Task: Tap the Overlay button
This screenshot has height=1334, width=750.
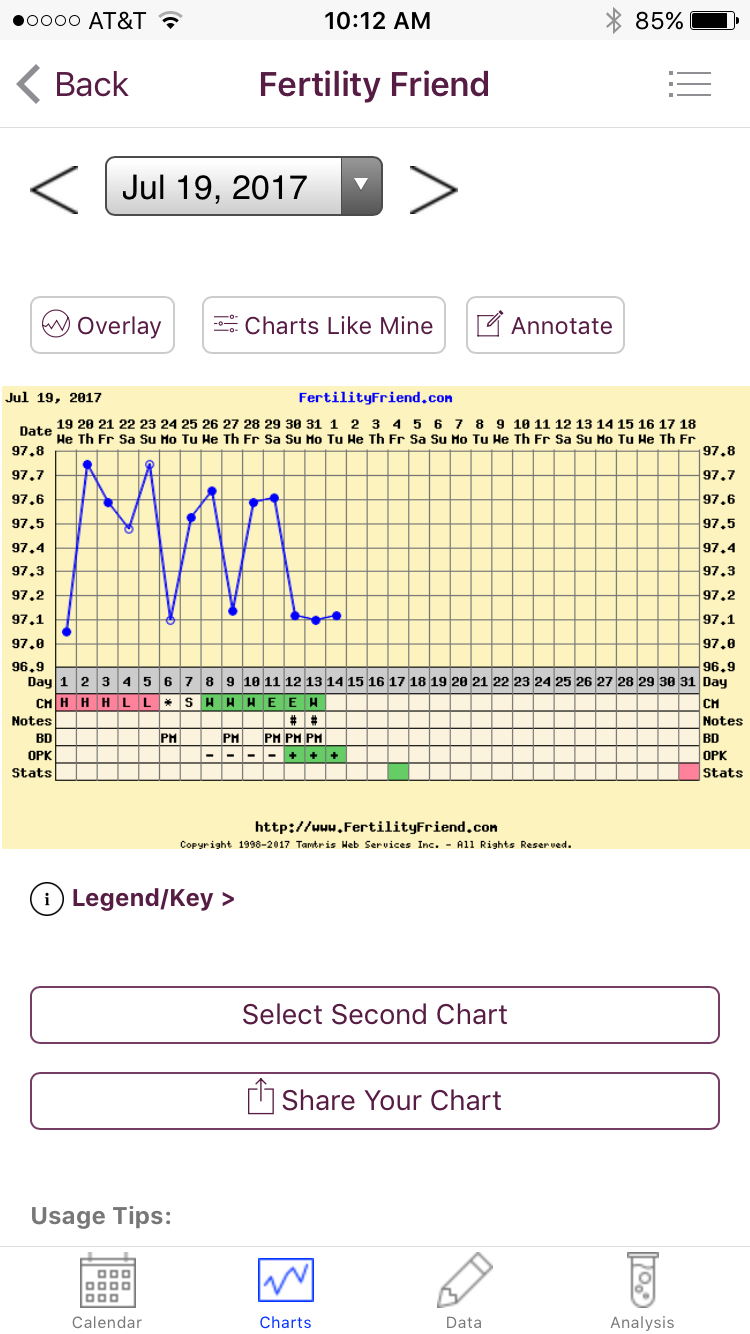Action: [102, 325]
